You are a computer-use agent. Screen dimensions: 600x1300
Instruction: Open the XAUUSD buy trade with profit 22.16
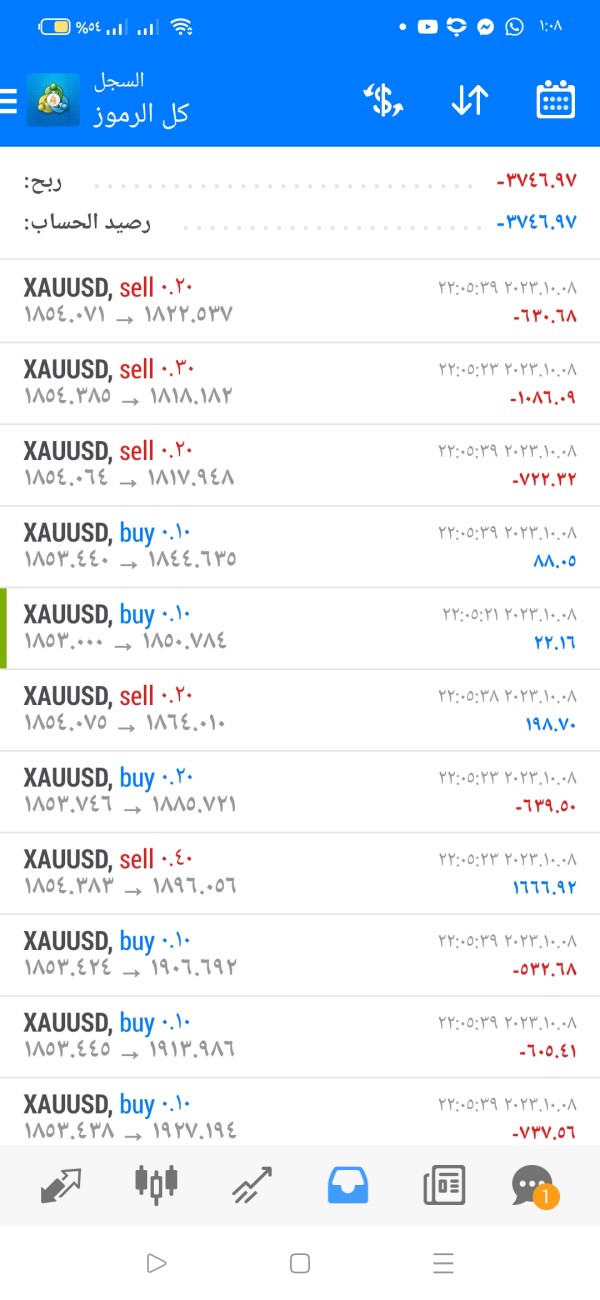coord(300,629)
